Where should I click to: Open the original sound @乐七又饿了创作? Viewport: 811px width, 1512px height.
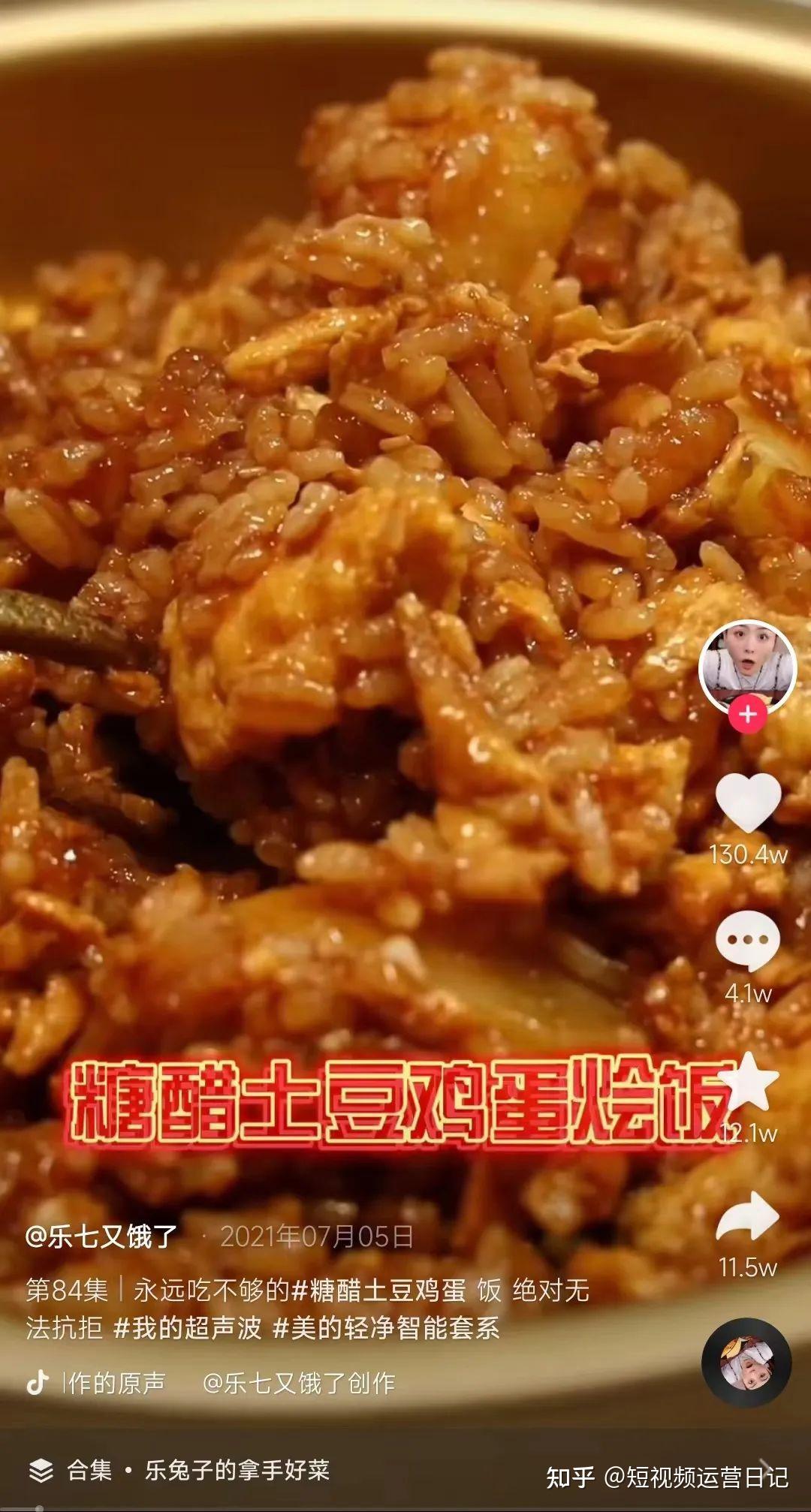299,1383
